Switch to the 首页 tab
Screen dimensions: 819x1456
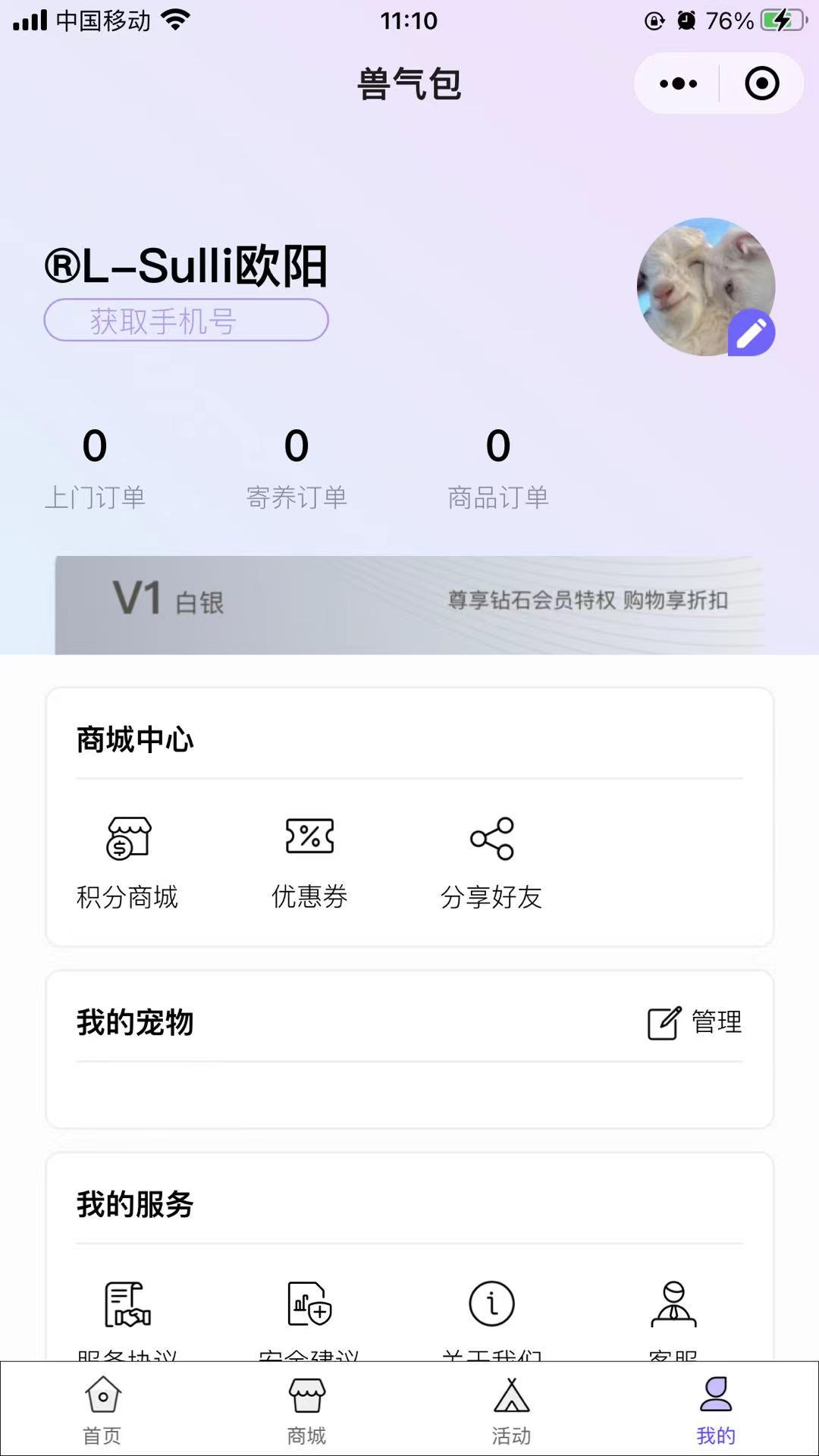[102, 1409]
